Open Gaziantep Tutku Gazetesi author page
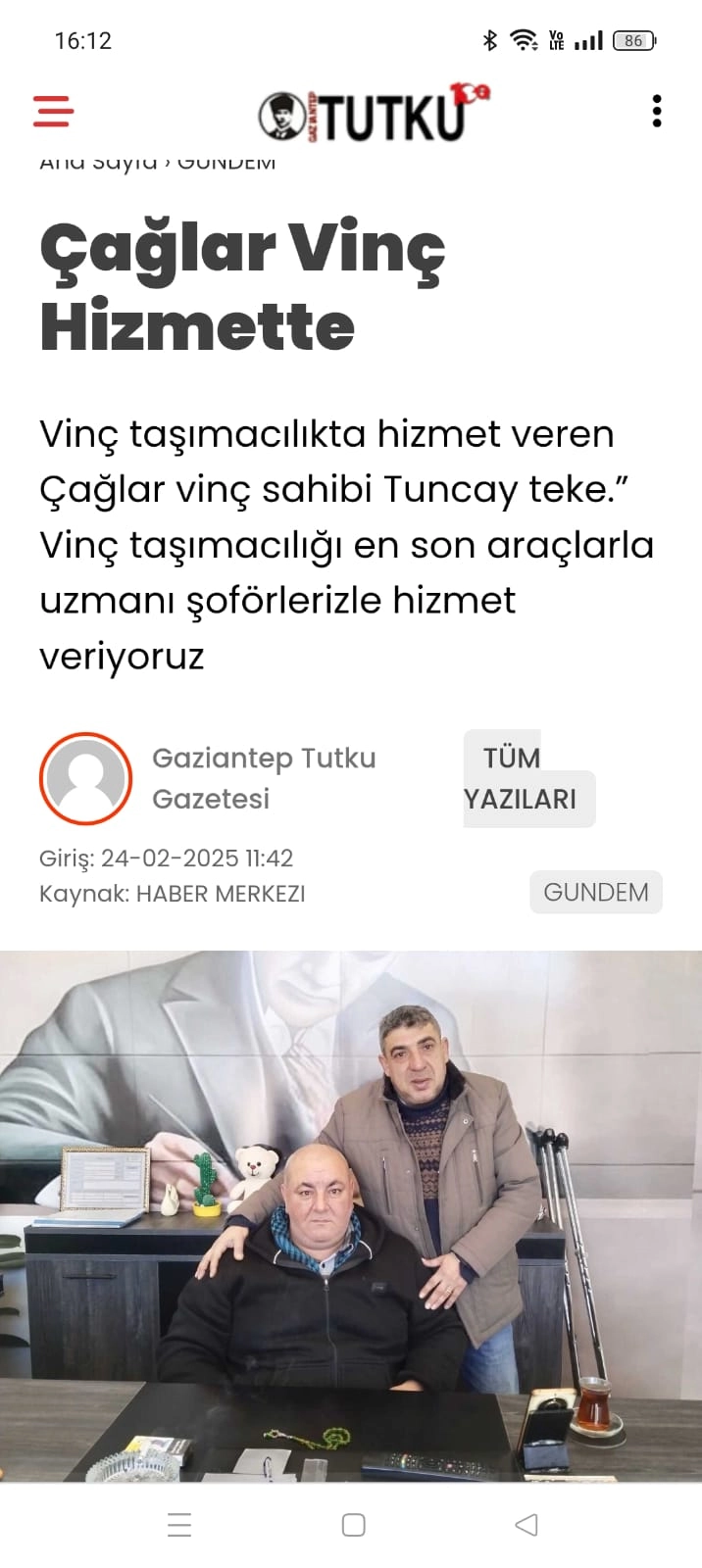The width and height of the screenshot is (702, 1568). 264,778
